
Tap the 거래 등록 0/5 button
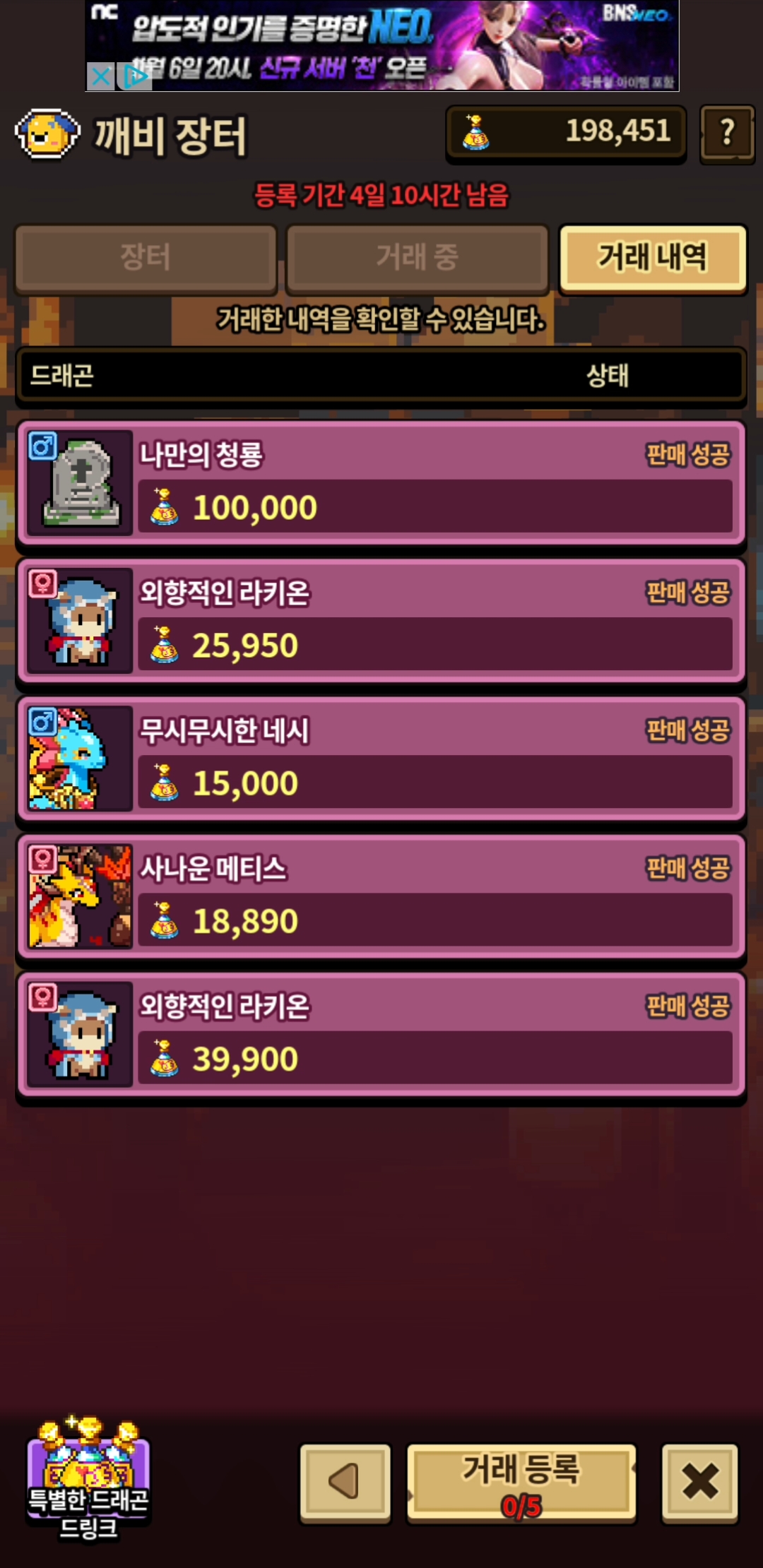tap(521, 1483)
